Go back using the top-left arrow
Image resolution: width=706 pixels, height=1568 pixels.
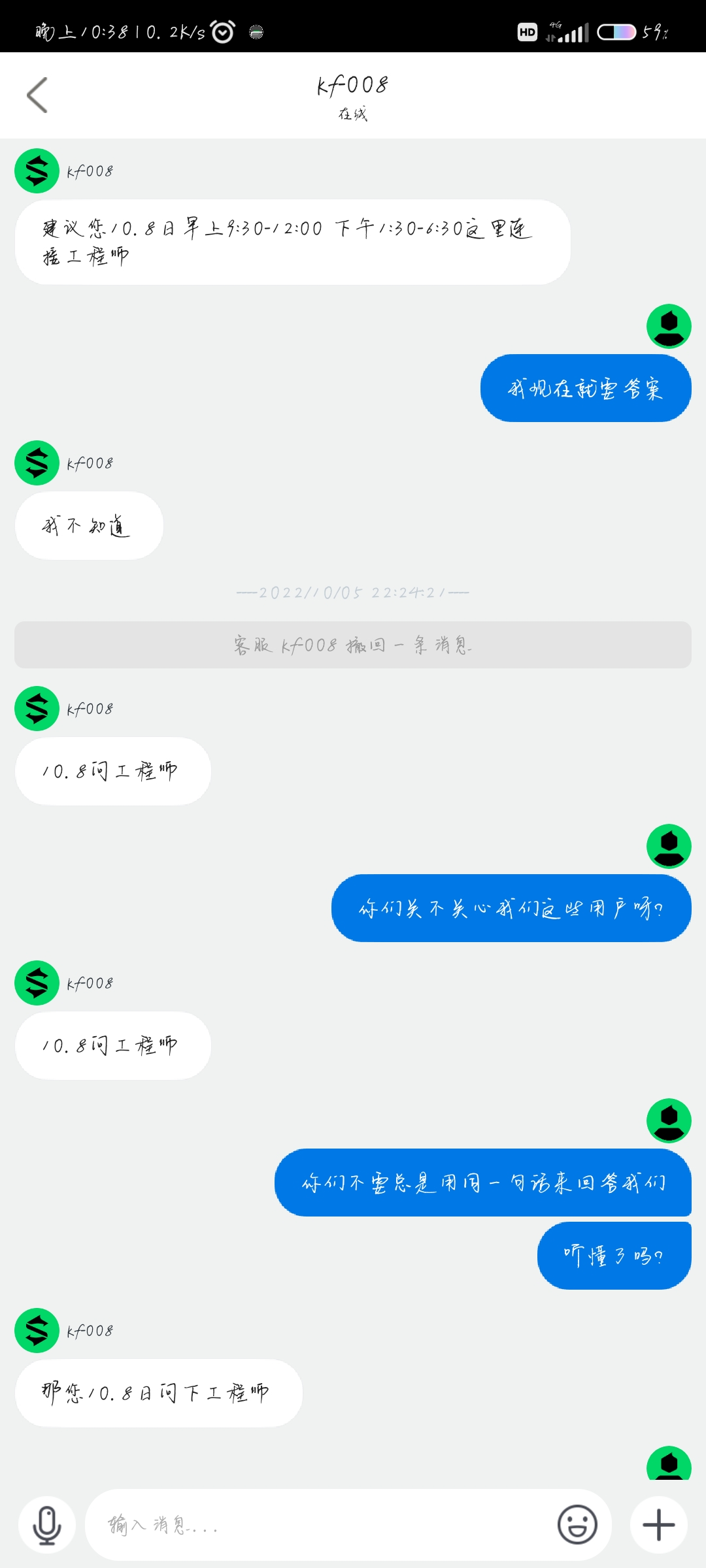(37, 95)
